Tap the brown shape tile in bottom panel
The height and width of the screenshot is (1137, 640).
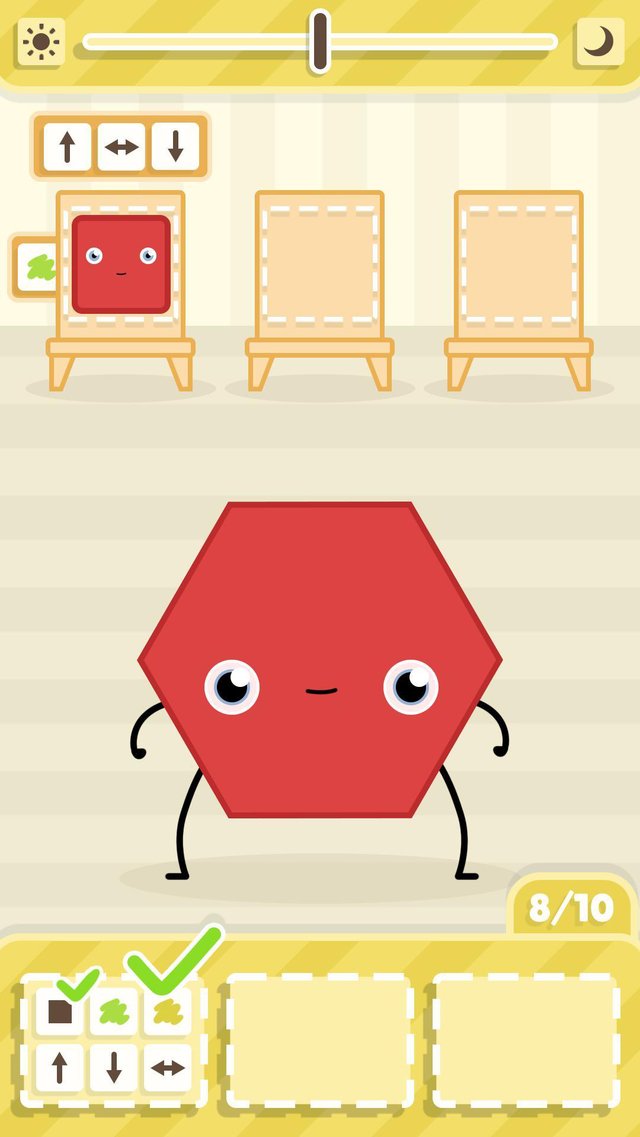pos(60,1012)
